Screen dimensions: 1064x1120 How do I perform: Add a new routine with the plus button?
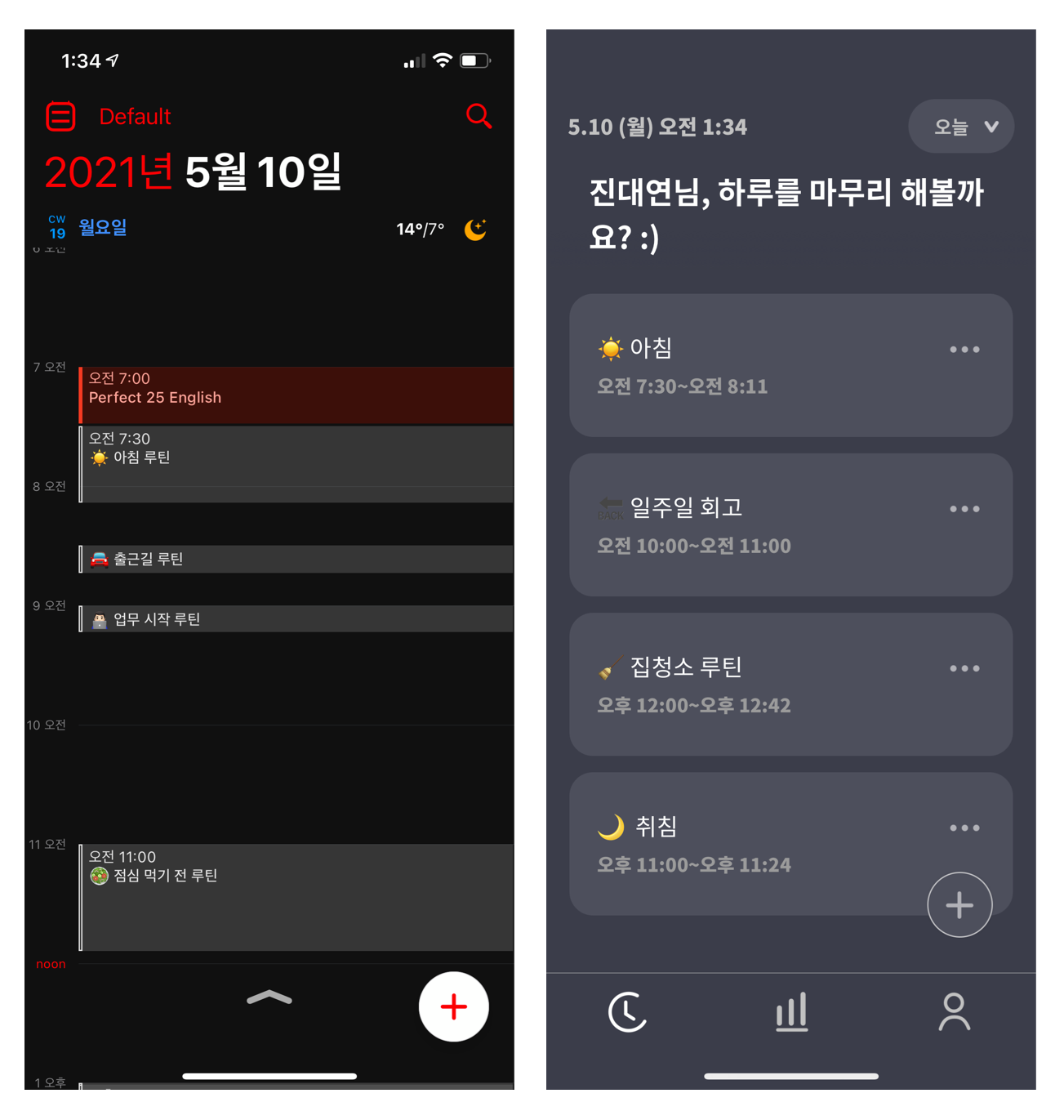click(x=959, y=904)
